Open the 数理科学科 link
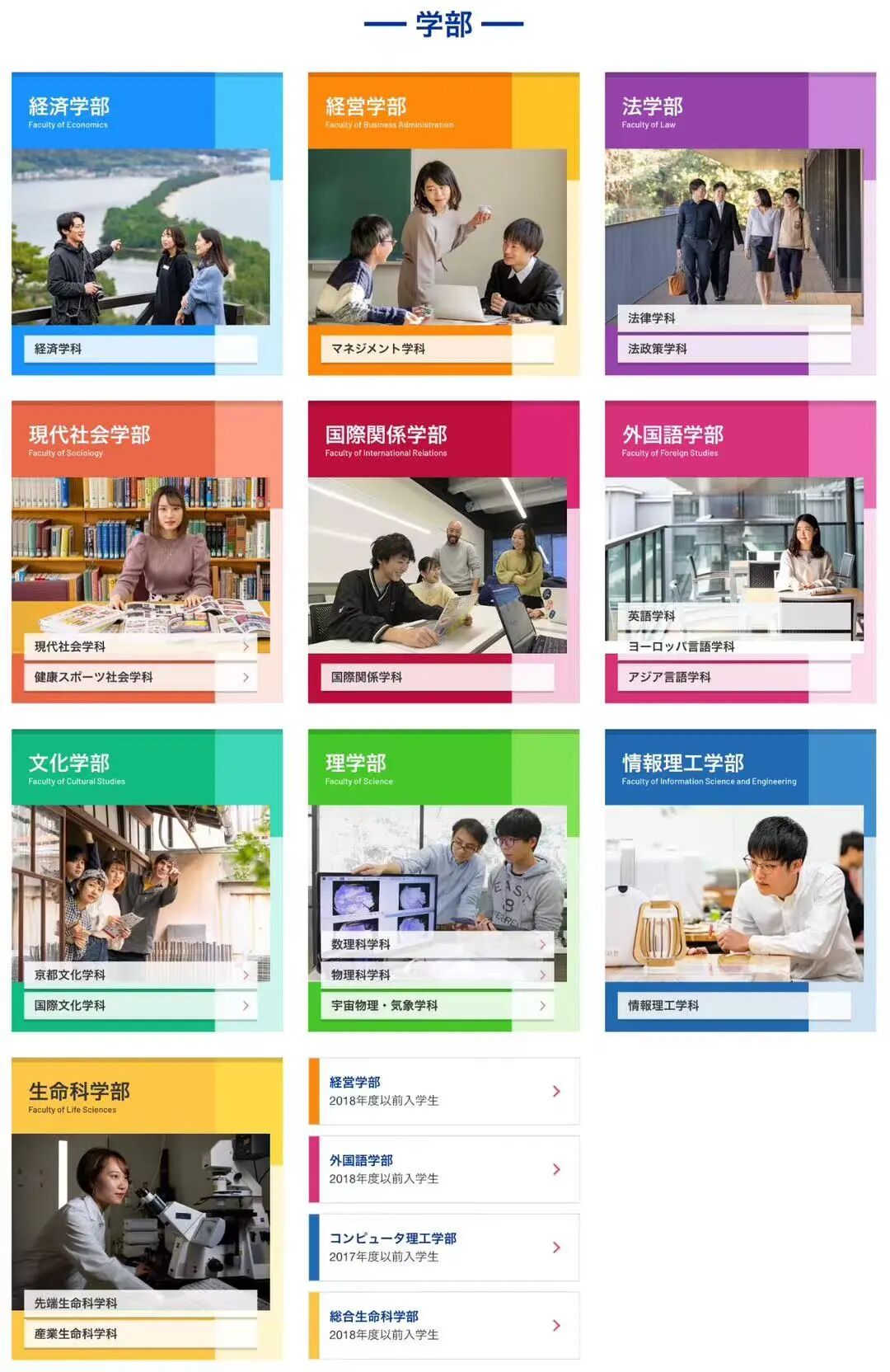Viewport: 890px width, 1372px height. [x=437, y=944]
